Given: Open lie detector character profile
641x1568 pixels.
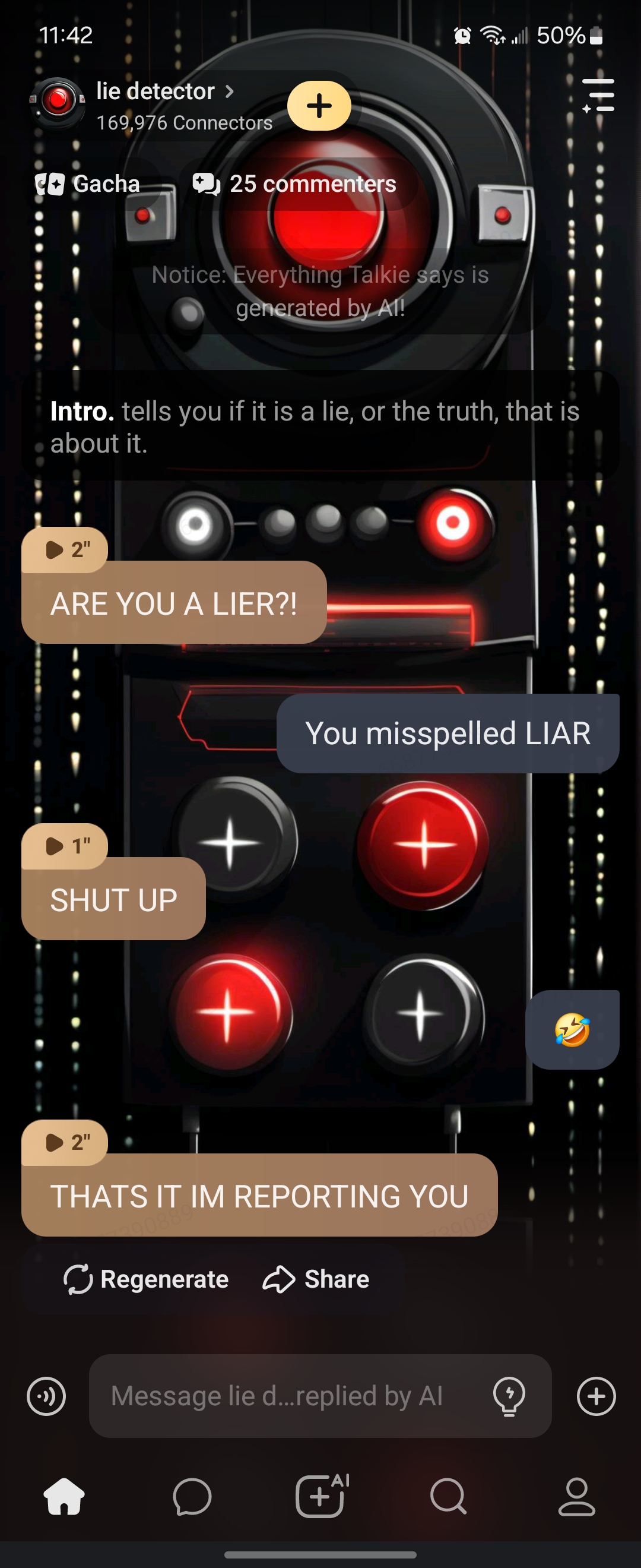Looking at the screenshot, I should pyautogui.click(x=155, y=92).
